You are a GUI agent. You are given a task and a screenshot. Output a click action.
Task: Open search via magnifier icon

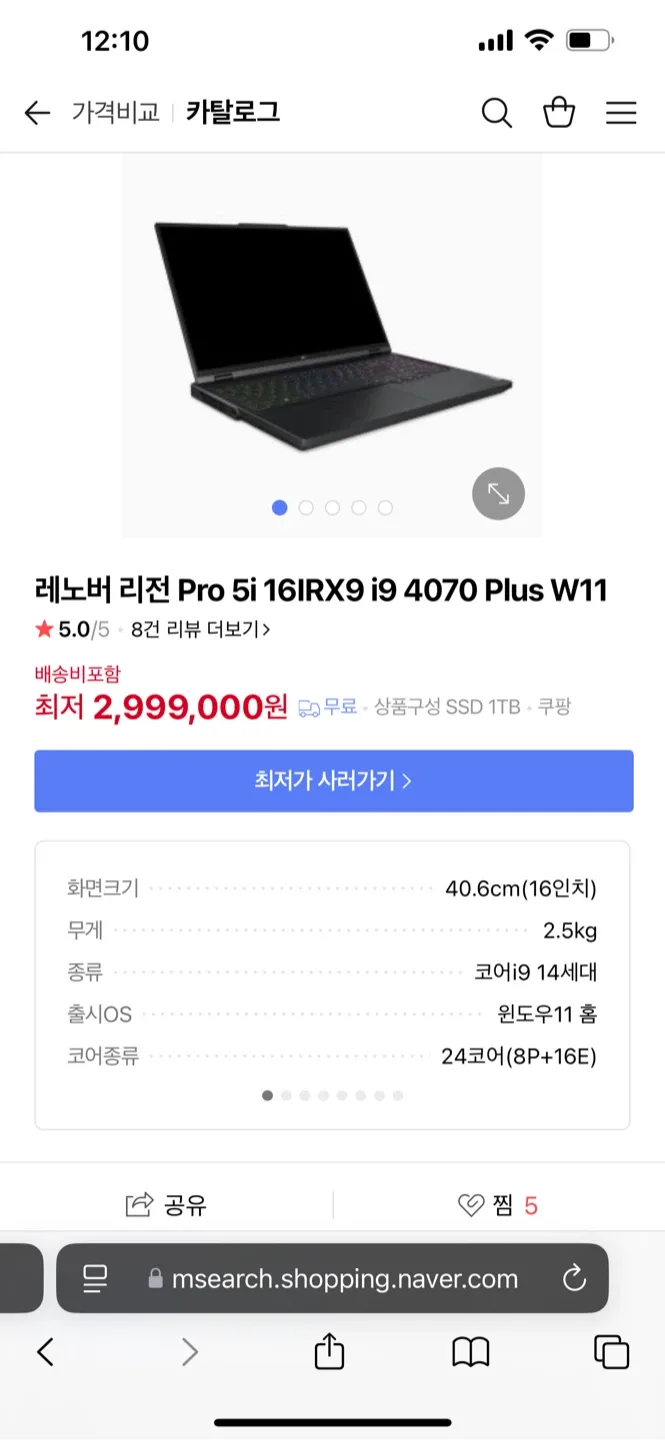click(497, 113)
